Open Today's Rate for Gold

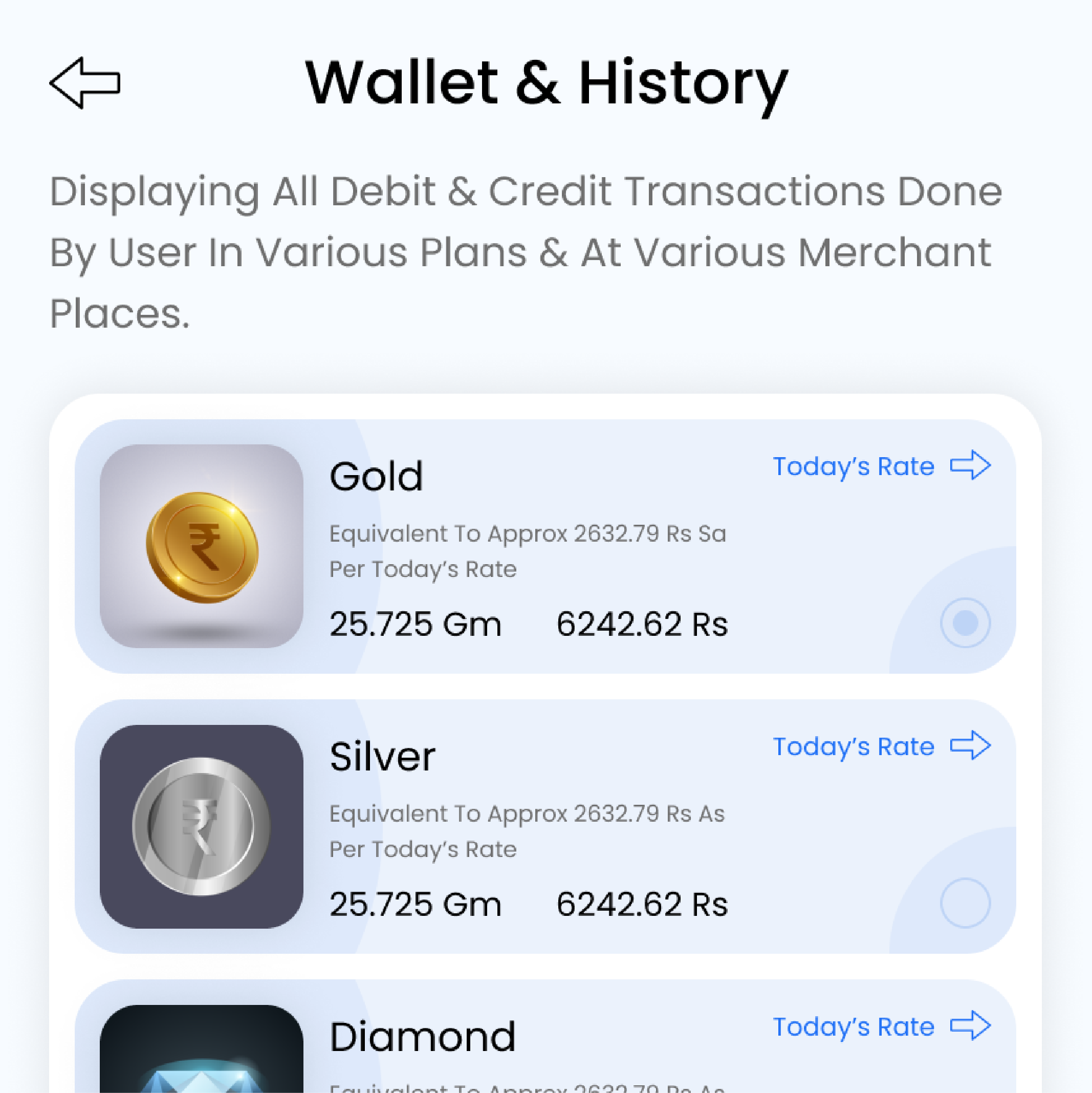pyautogui.click(x=854, y=465)
